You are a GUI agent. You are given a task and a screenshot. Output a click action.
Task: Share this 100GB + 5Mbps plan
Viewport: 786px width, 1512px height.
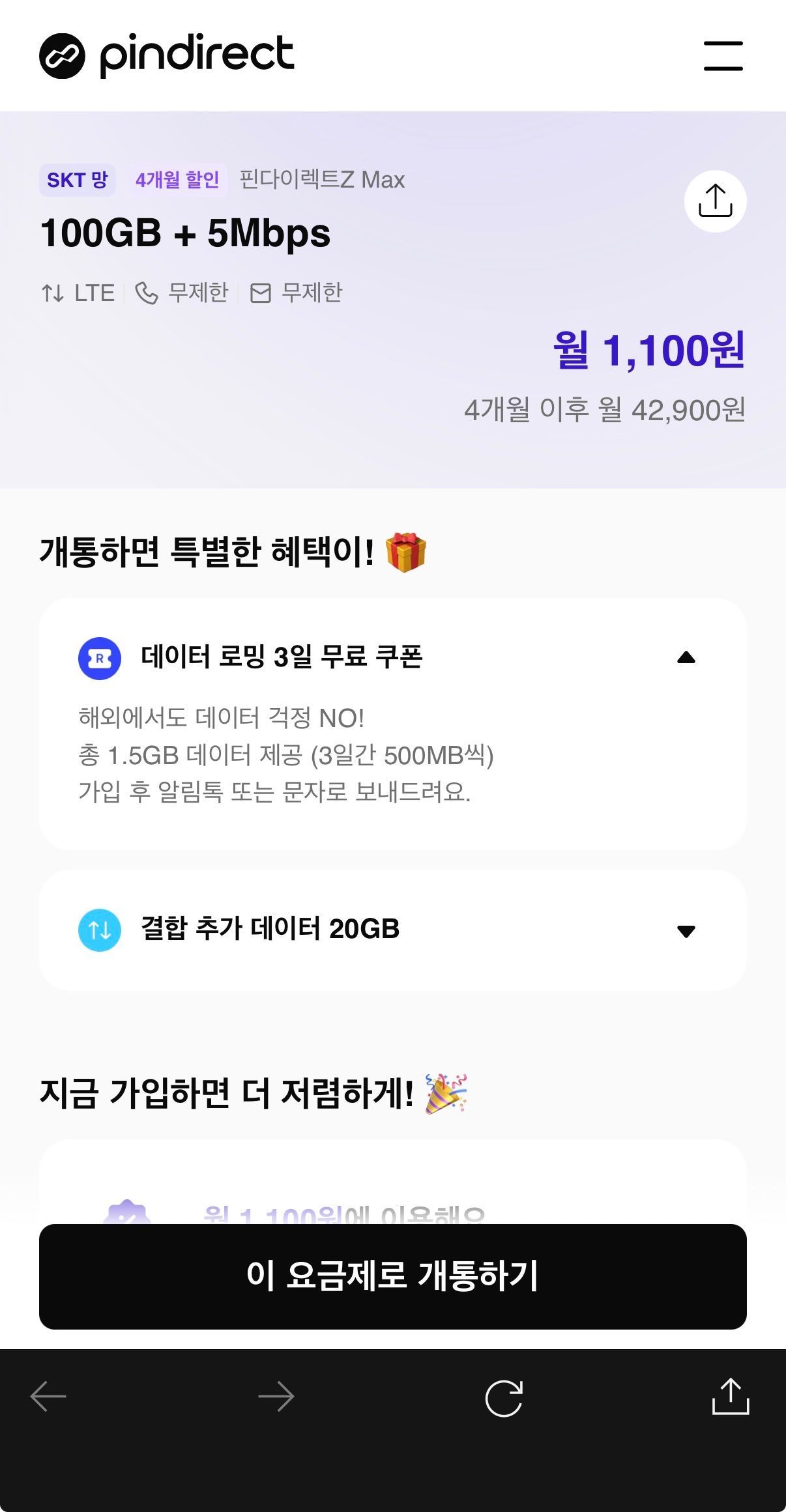click(715, 201)
